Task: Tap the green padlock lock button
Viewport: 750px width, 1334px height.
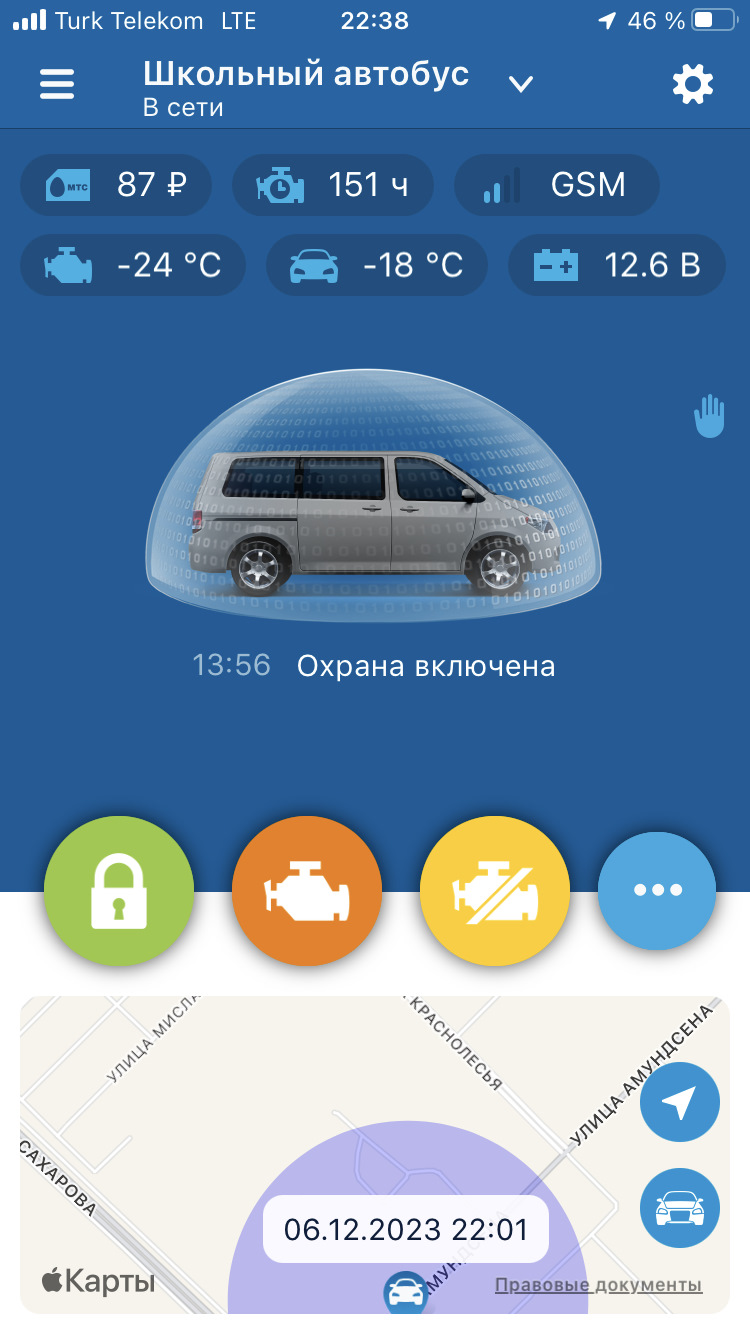Action: 119,891
